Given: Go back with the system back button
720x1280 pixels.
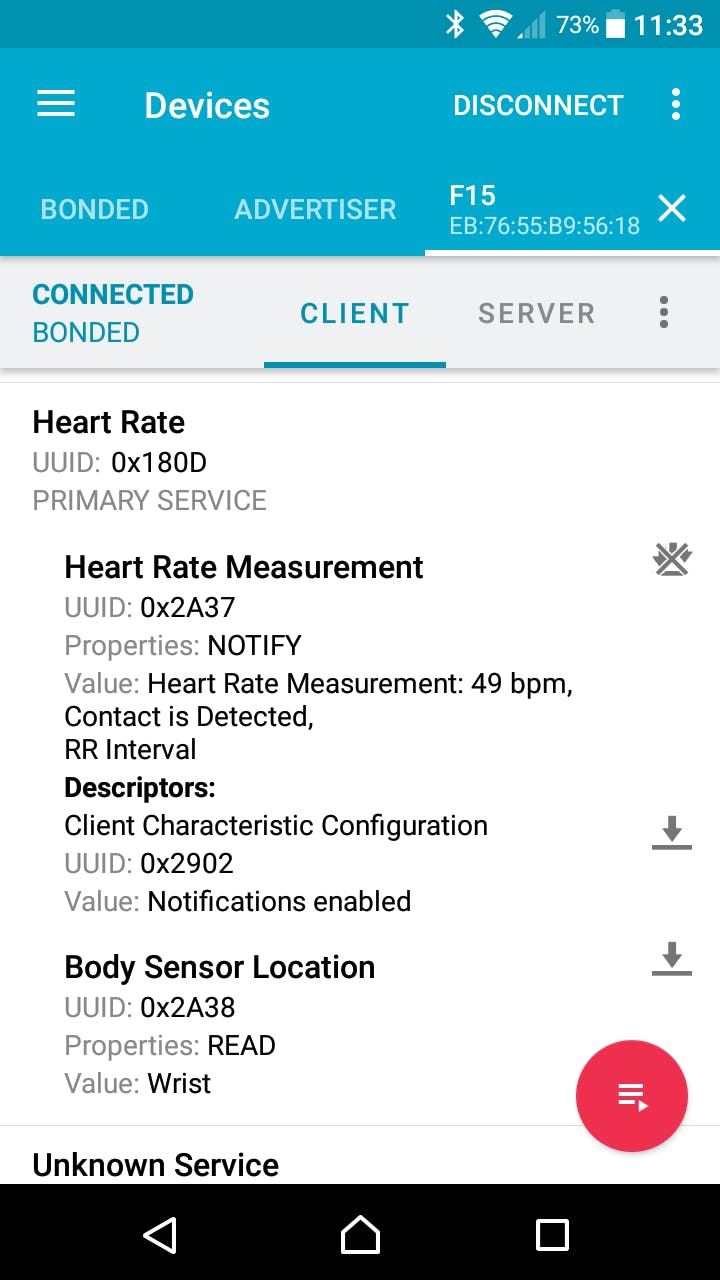Looking at the screenshot, I should click(160, 1234).
